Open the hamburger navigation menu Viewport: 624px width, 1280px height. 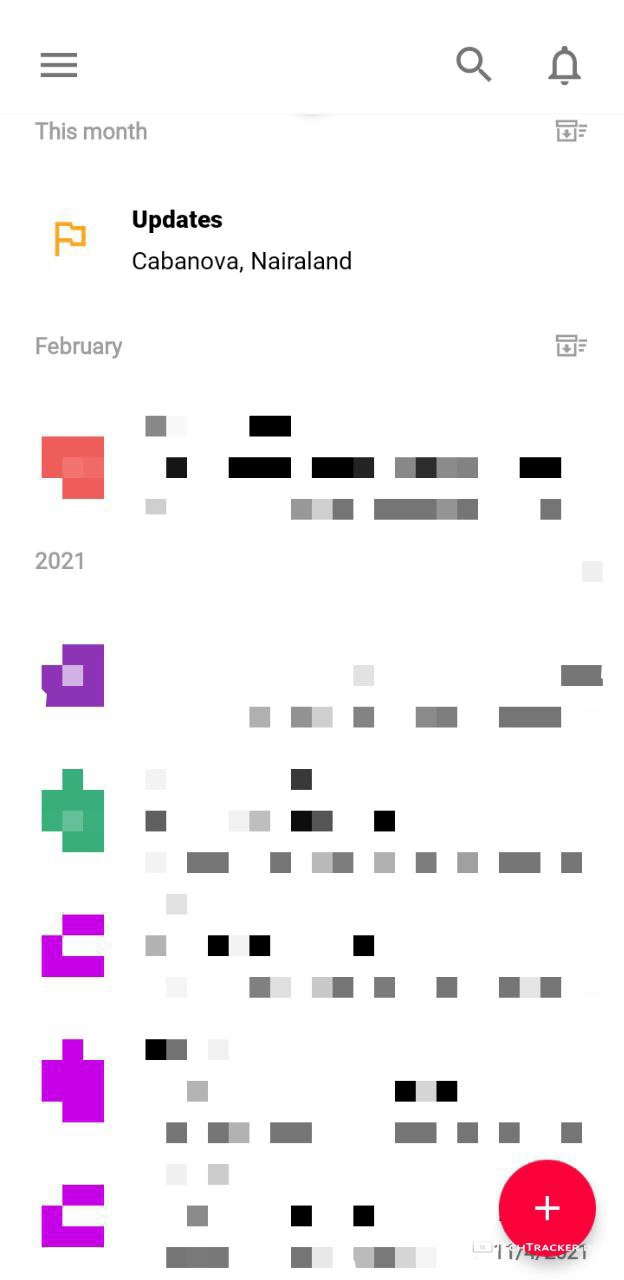59,65
